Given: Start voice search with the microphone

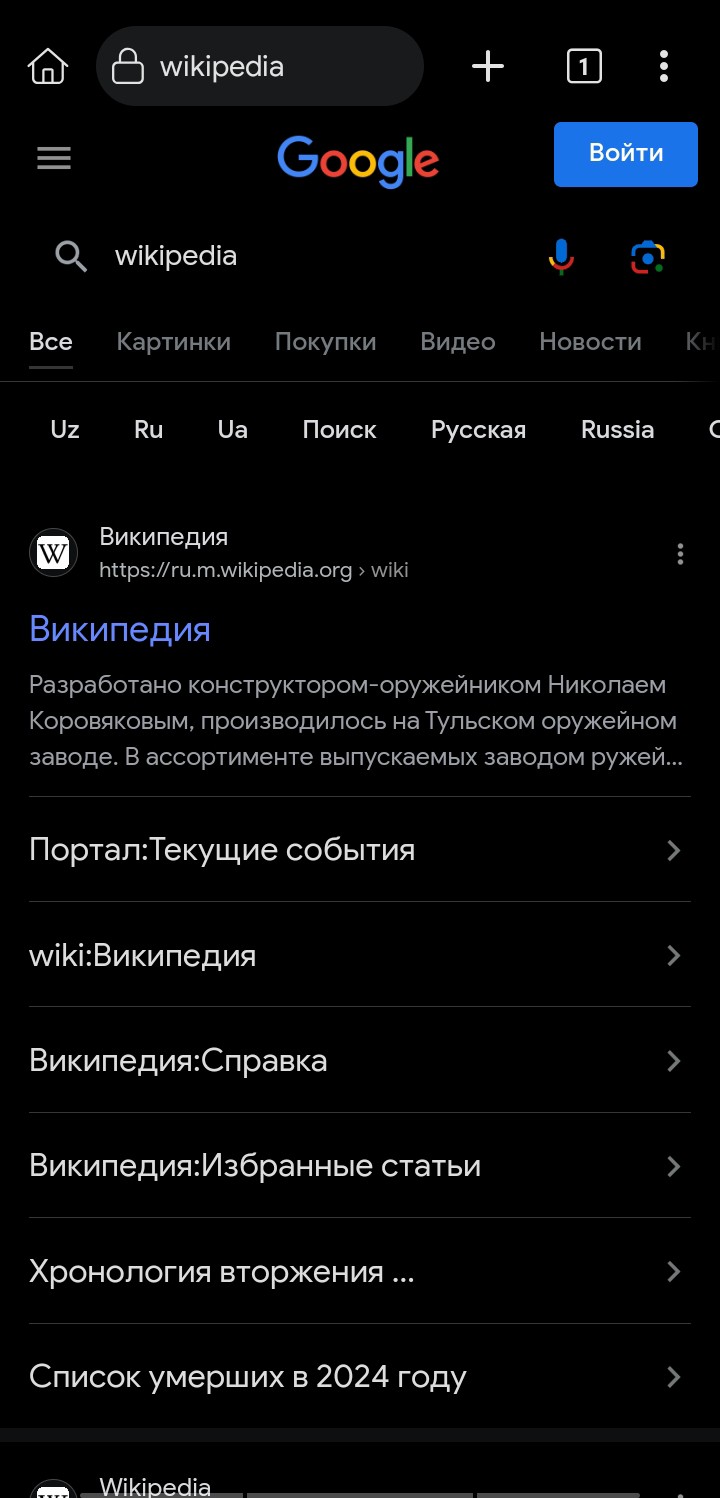Looking at the screenshot, I should (x=561, y=256).
